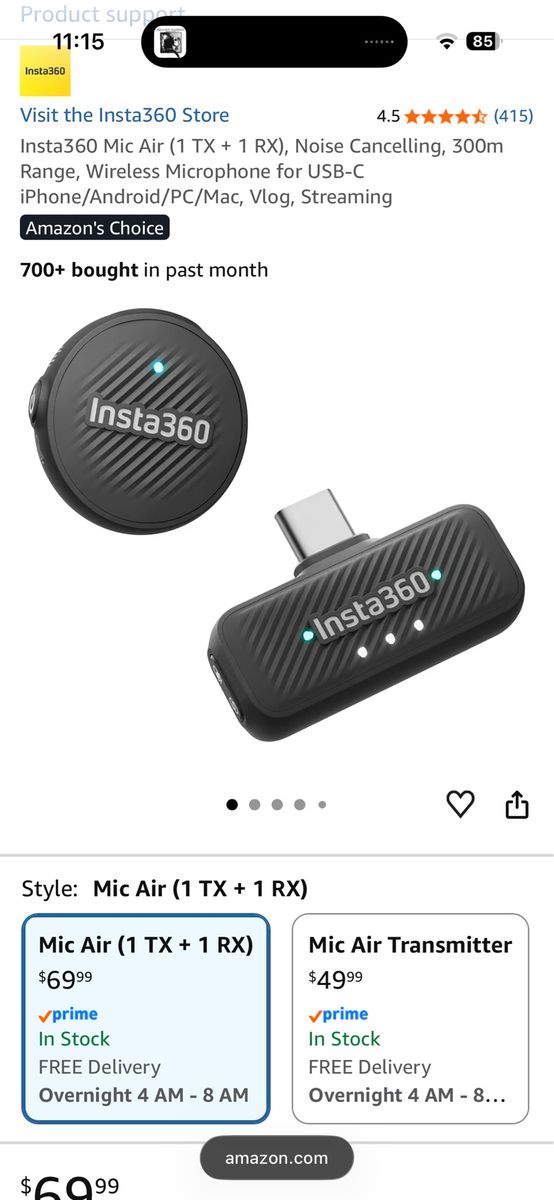Image resolution: width=554 pixels, height=1200 pixels.
Task: Tap the amazon.com address pill
Action: click(277, 1158)
